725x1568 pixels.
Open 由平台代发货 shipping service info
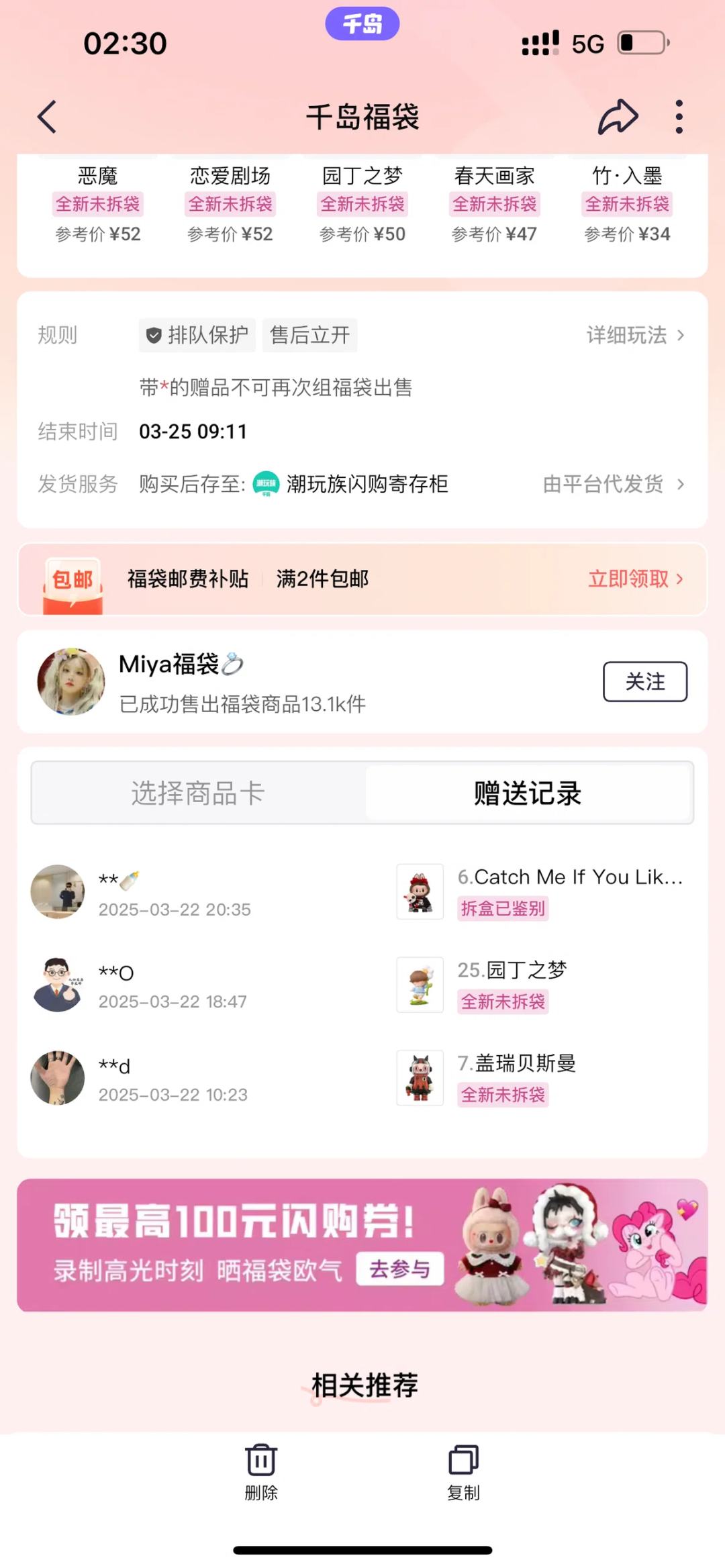tap(612, 484)
